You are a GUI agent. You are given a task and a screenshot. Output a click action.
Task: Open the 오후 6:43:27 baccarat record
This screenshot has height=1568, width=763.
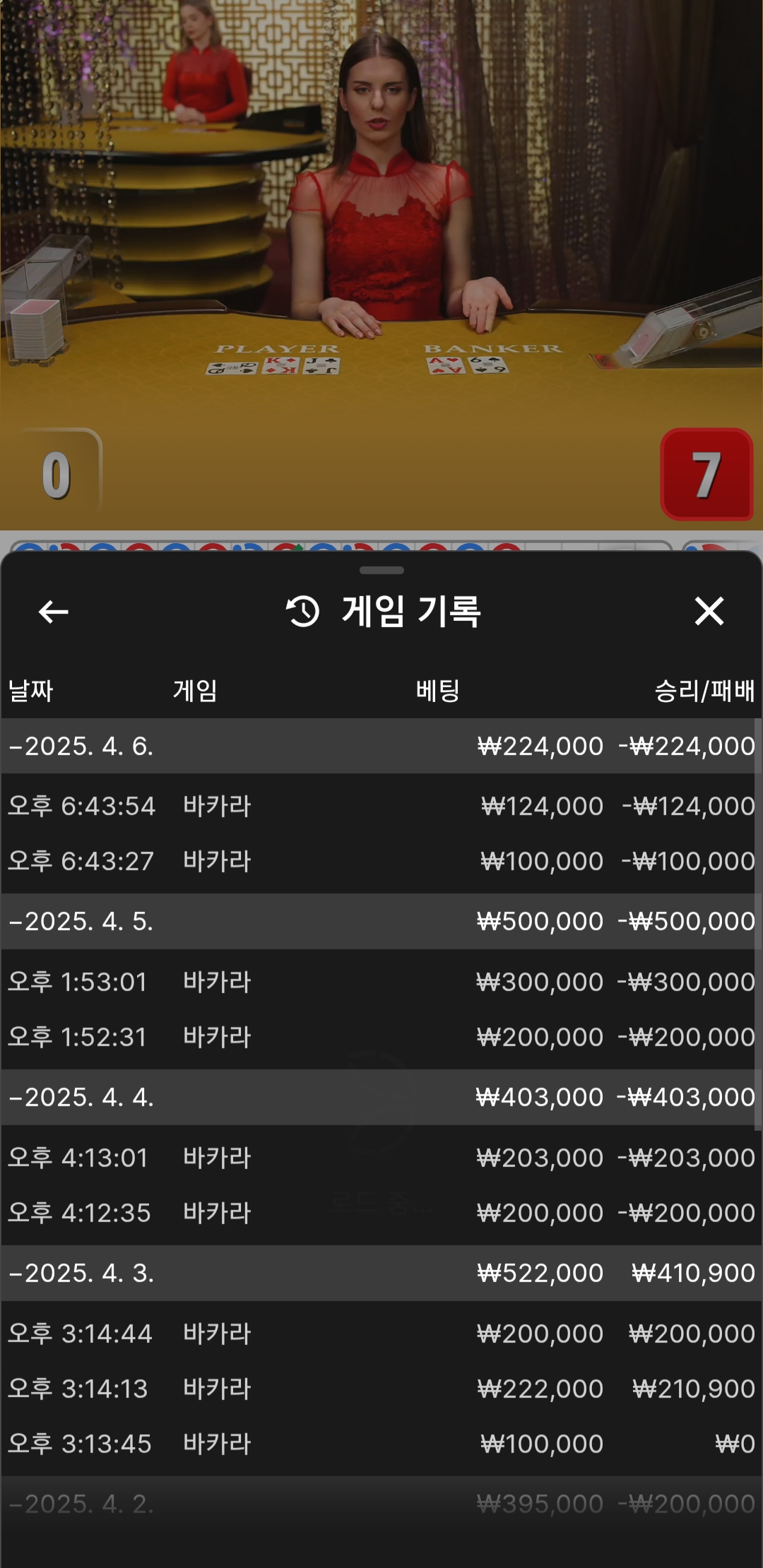click(x=381, y=861)
